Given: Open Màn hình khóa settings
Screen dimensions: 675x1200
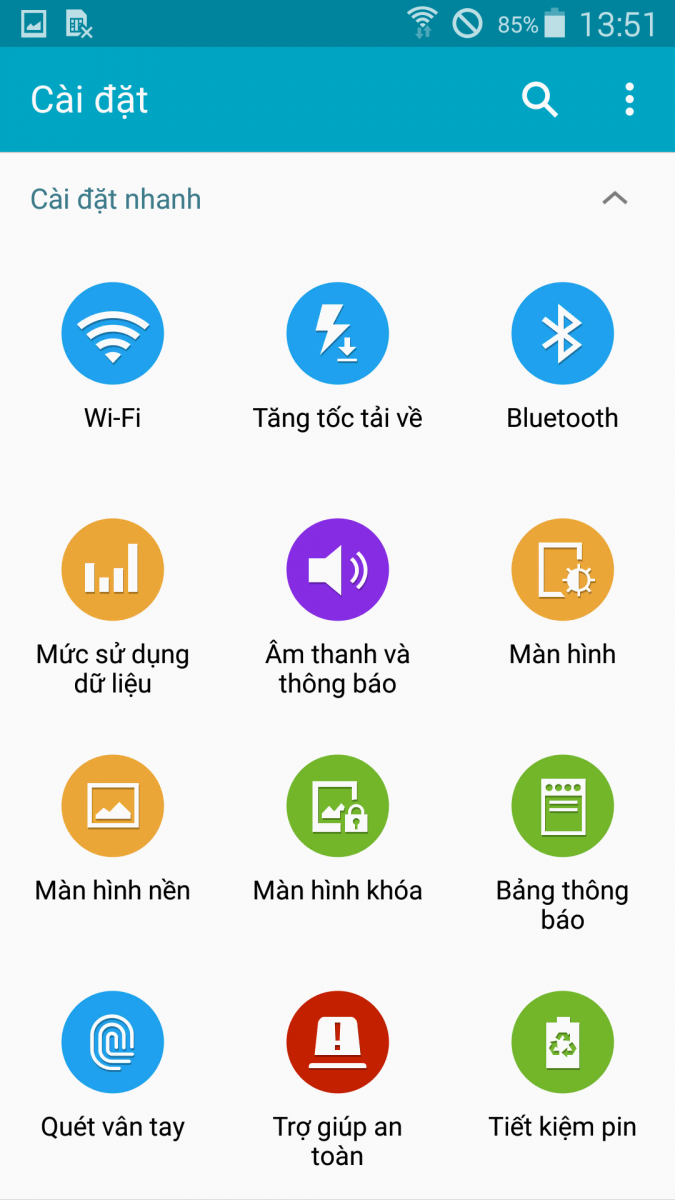Looking at the screenshot, I should point(337,806).
